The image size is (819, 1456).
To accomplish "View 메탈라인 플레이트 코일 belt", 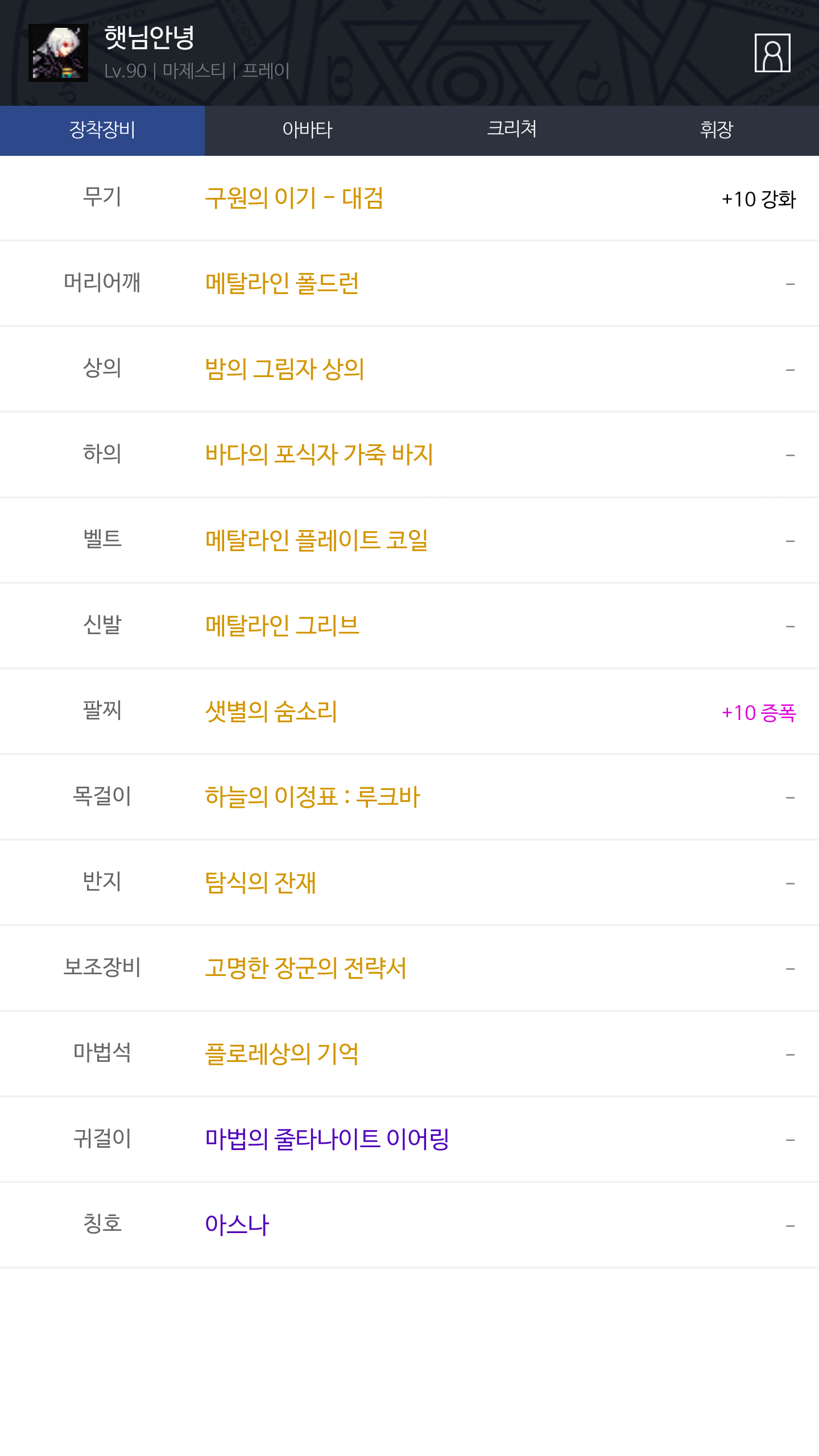I will coord(316,540).
